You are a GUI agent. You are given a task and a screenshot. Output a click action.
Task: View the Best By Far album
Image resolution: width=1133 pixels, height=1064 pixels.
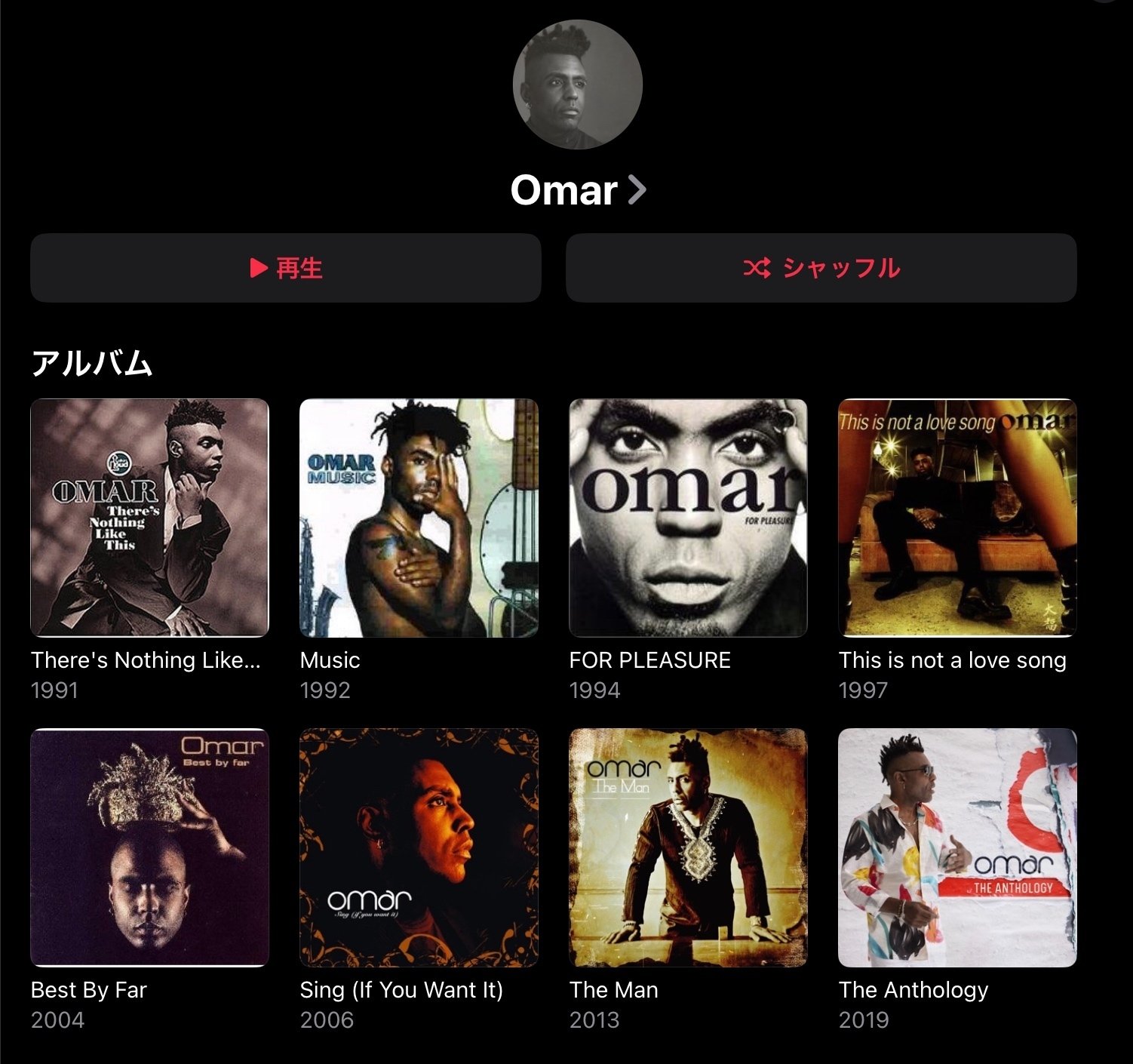(149, 847)
